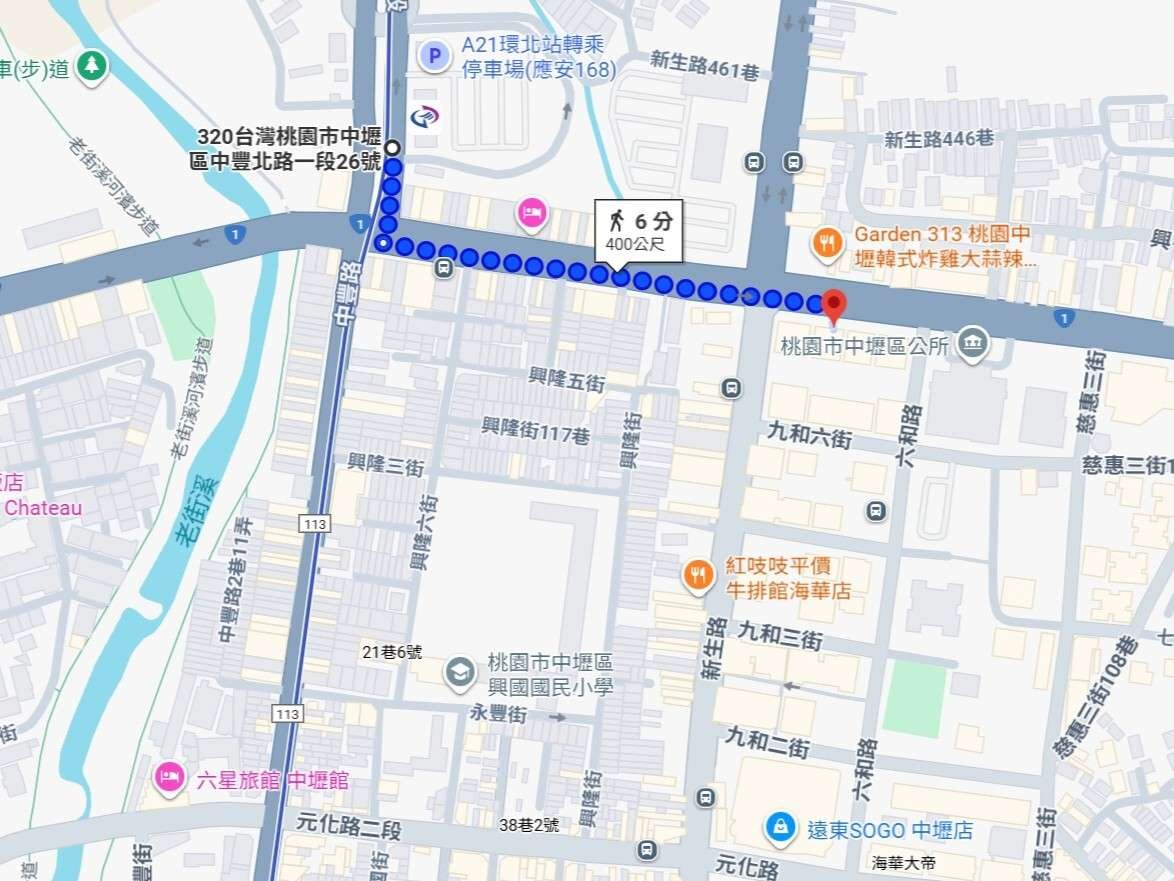This screenshot has width=1174, height=881.
Task: Open the 桃園市中壢區公所 government office marker
Action: 971,346
